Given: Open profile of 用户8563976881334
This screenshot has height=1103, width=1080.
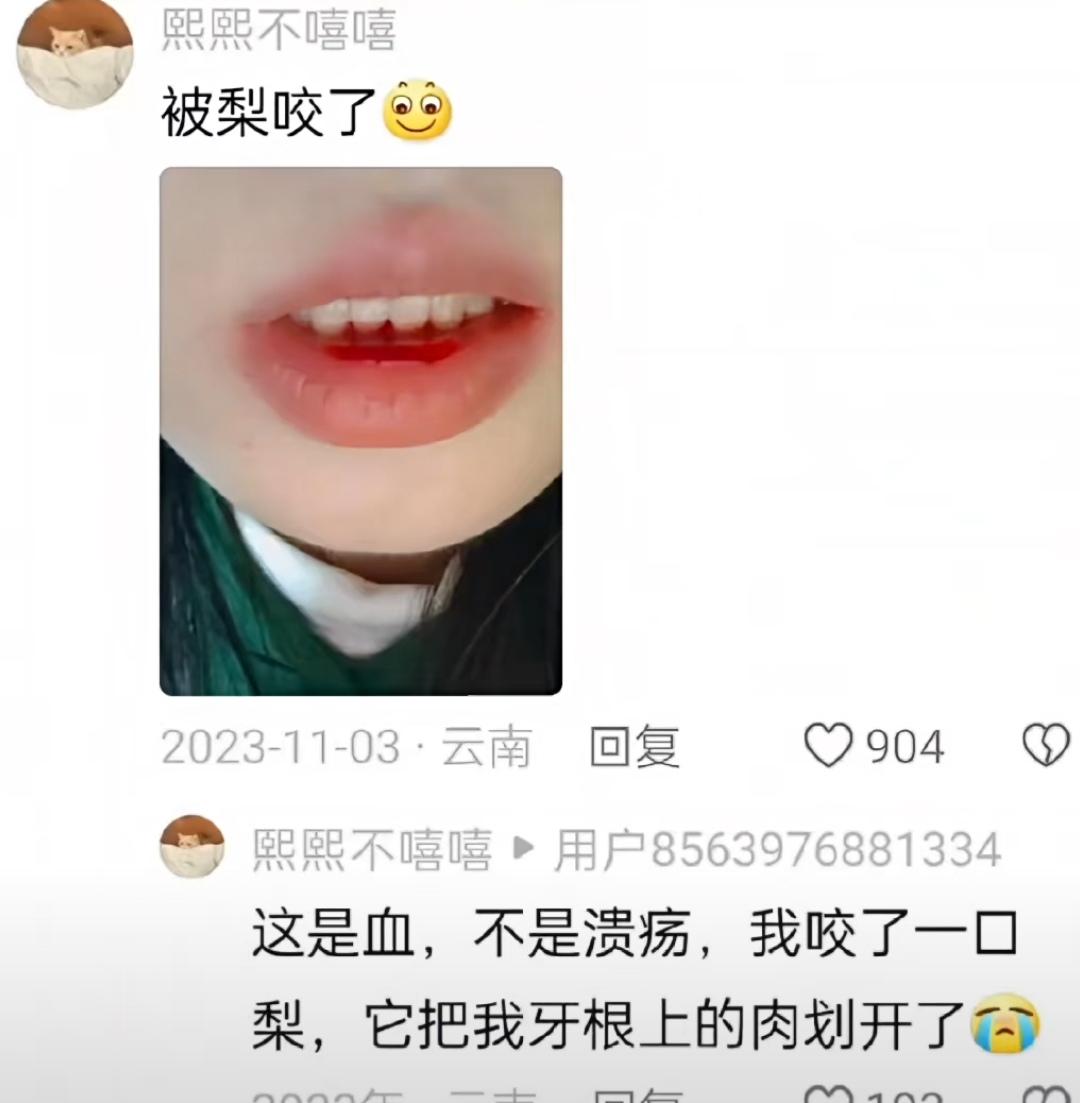Looking at the screenshot, I should click(x=778, y=850).
